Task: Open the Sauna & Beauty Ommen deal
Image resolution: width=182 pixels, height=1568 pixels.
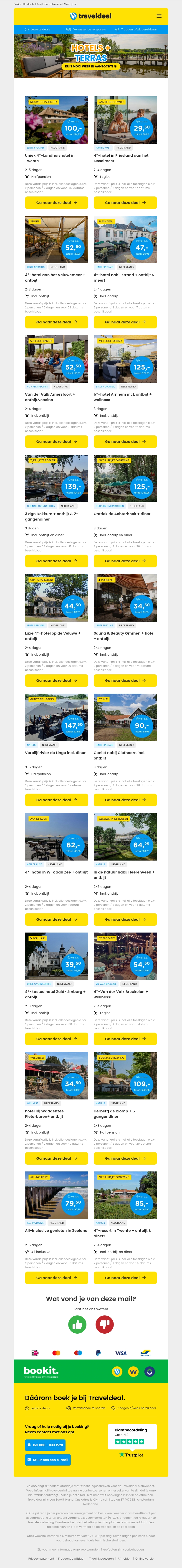Action: tap(125, 680)
